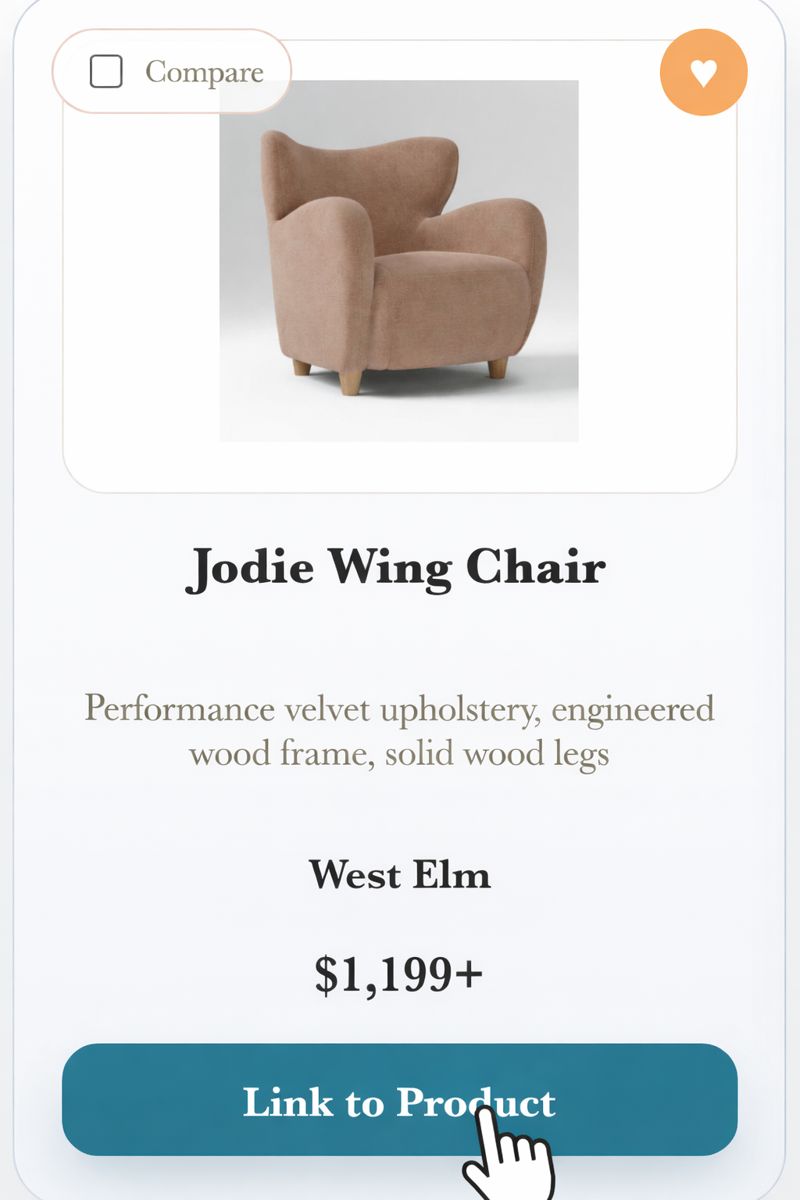Favorite the chair with the heart icon
800x1200 pixels.
[704, 72]
